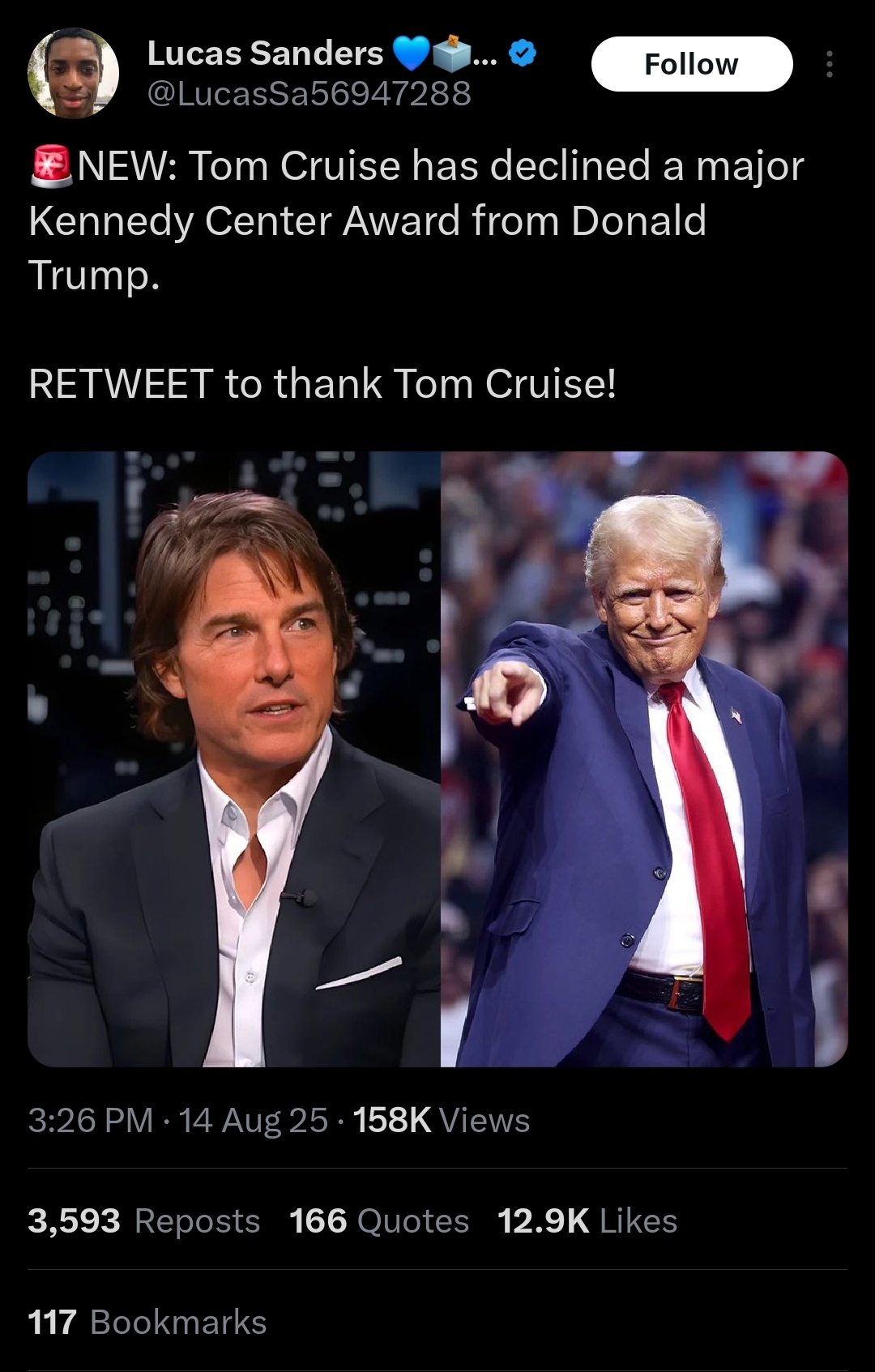Open Lucas Sanders' profile picture
The height and width of the screenshot is (1372, 875).
pyautogui.click(x=74, y=73)
